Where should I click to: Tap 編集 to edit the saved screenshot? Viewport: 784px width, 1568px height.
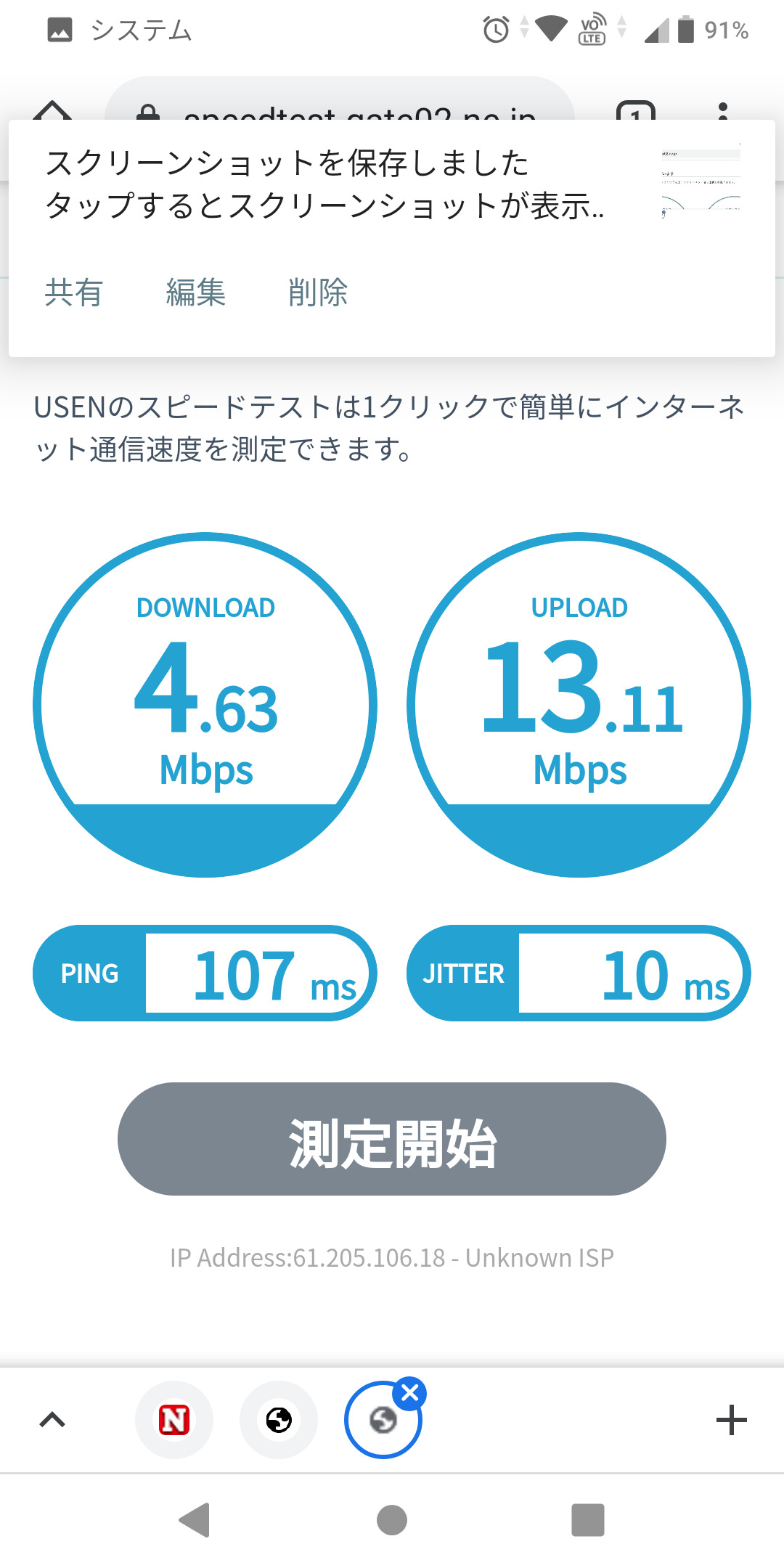point(195,293)
